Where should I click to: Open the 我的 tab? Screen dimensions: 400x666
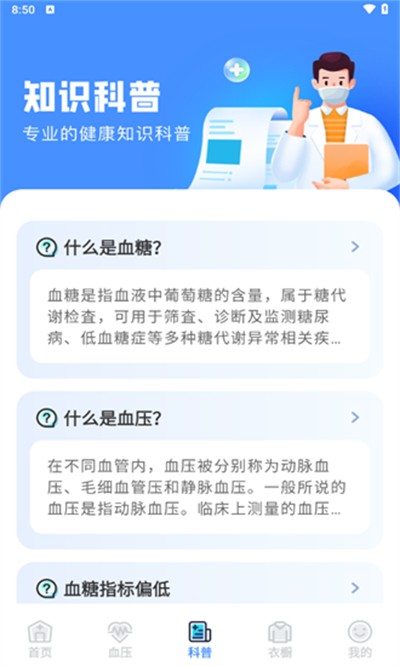pyautogui.click(x=360, y=639)
